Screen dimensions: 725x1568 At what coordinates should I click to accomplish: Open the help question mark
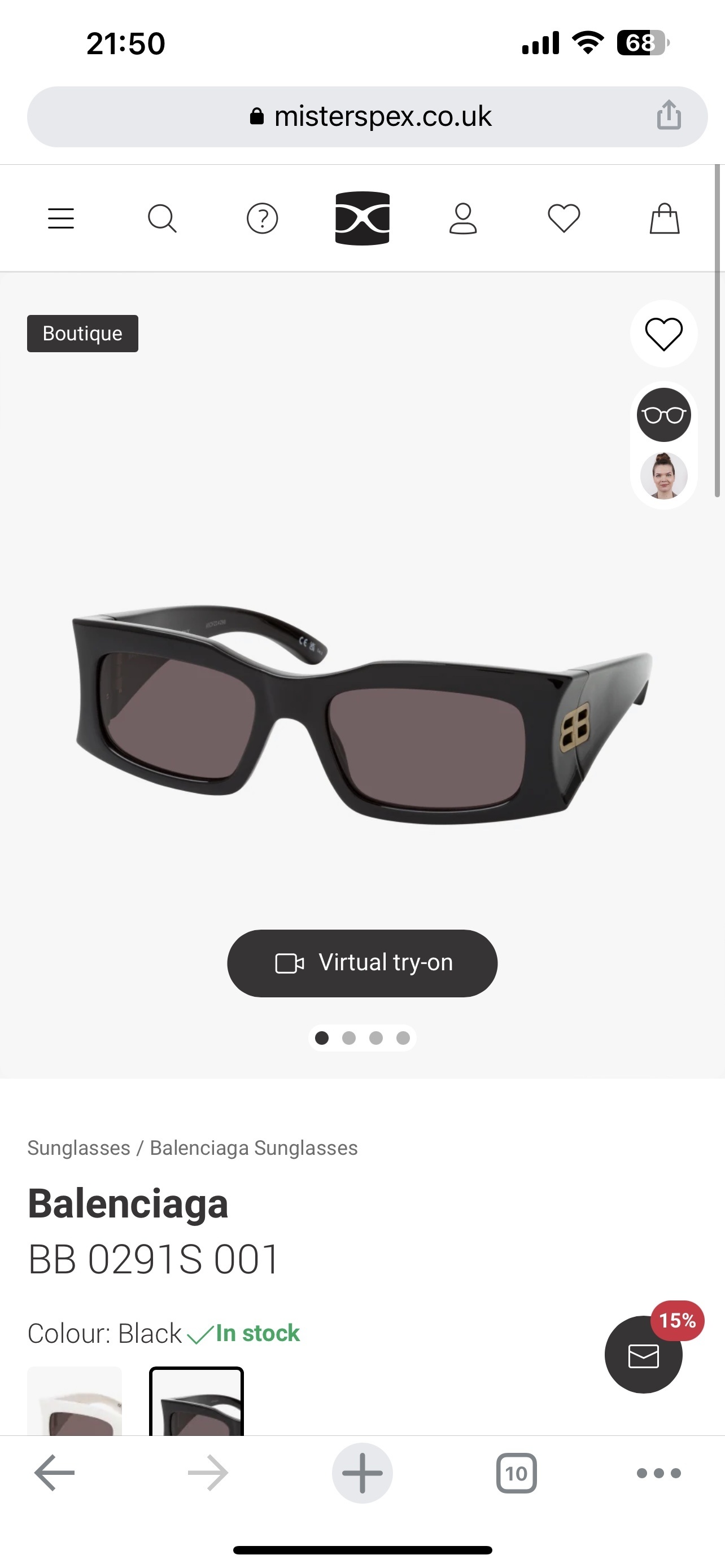[263, 218]
